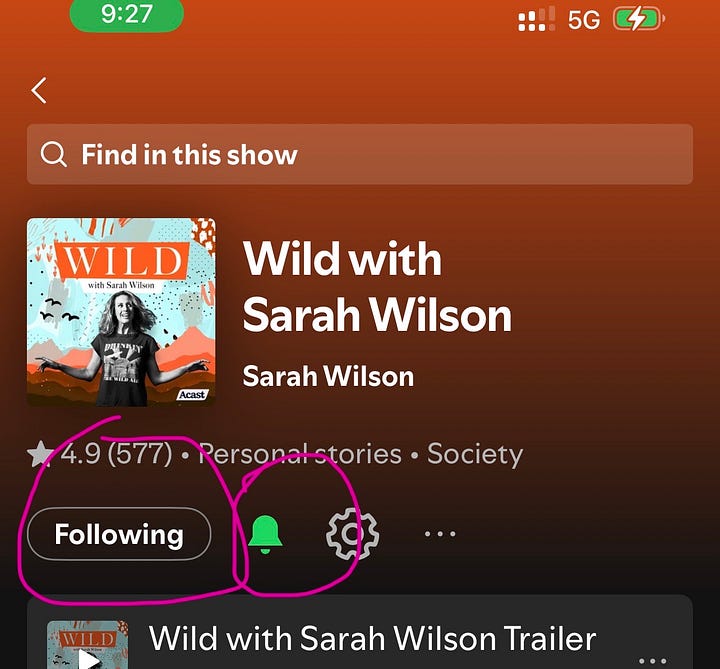Open the show's cover artwork

pos(121,312)
